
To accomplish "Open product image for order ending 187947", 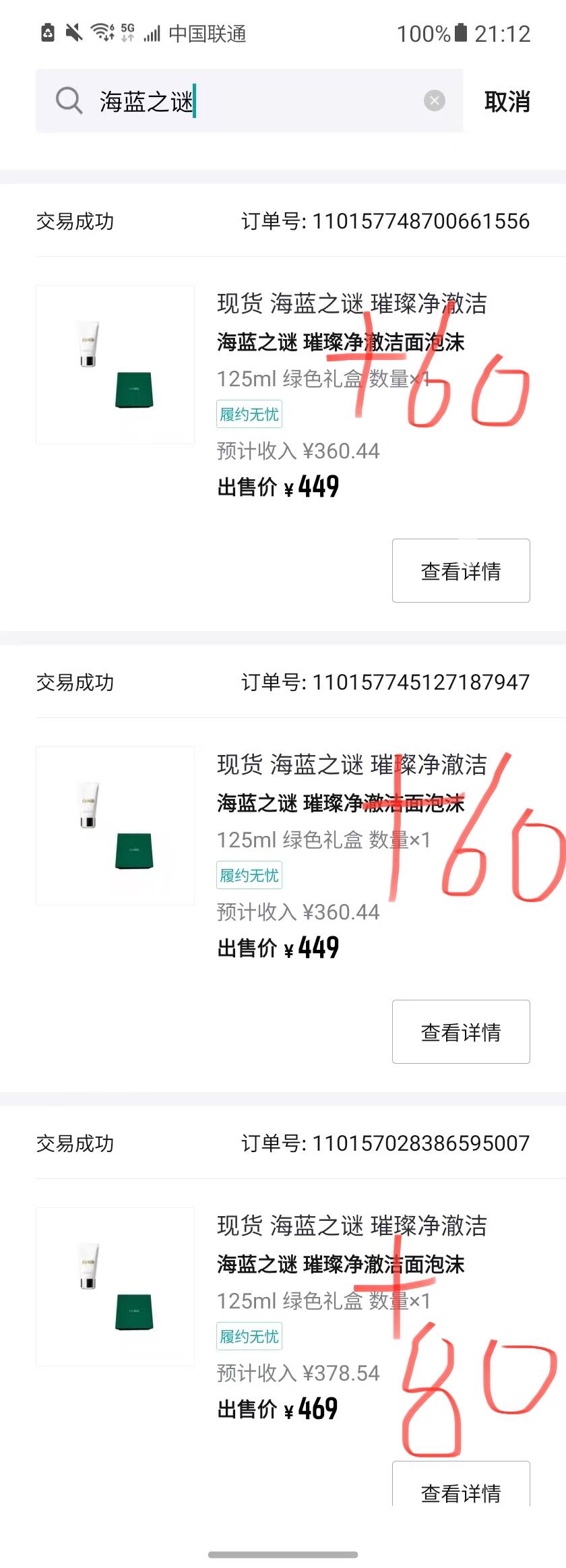I will [x=115, y=826].
